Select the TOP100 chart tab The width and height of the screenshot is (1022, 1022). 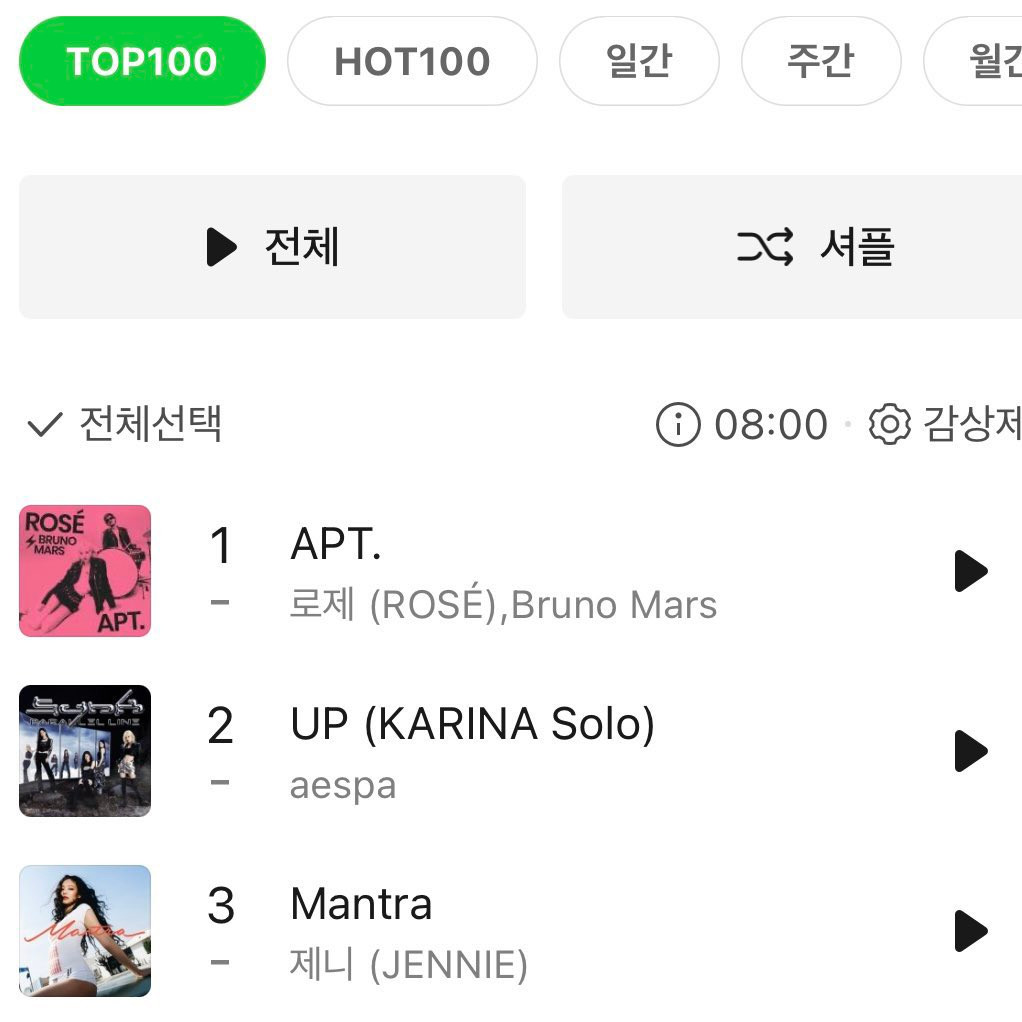142,62
